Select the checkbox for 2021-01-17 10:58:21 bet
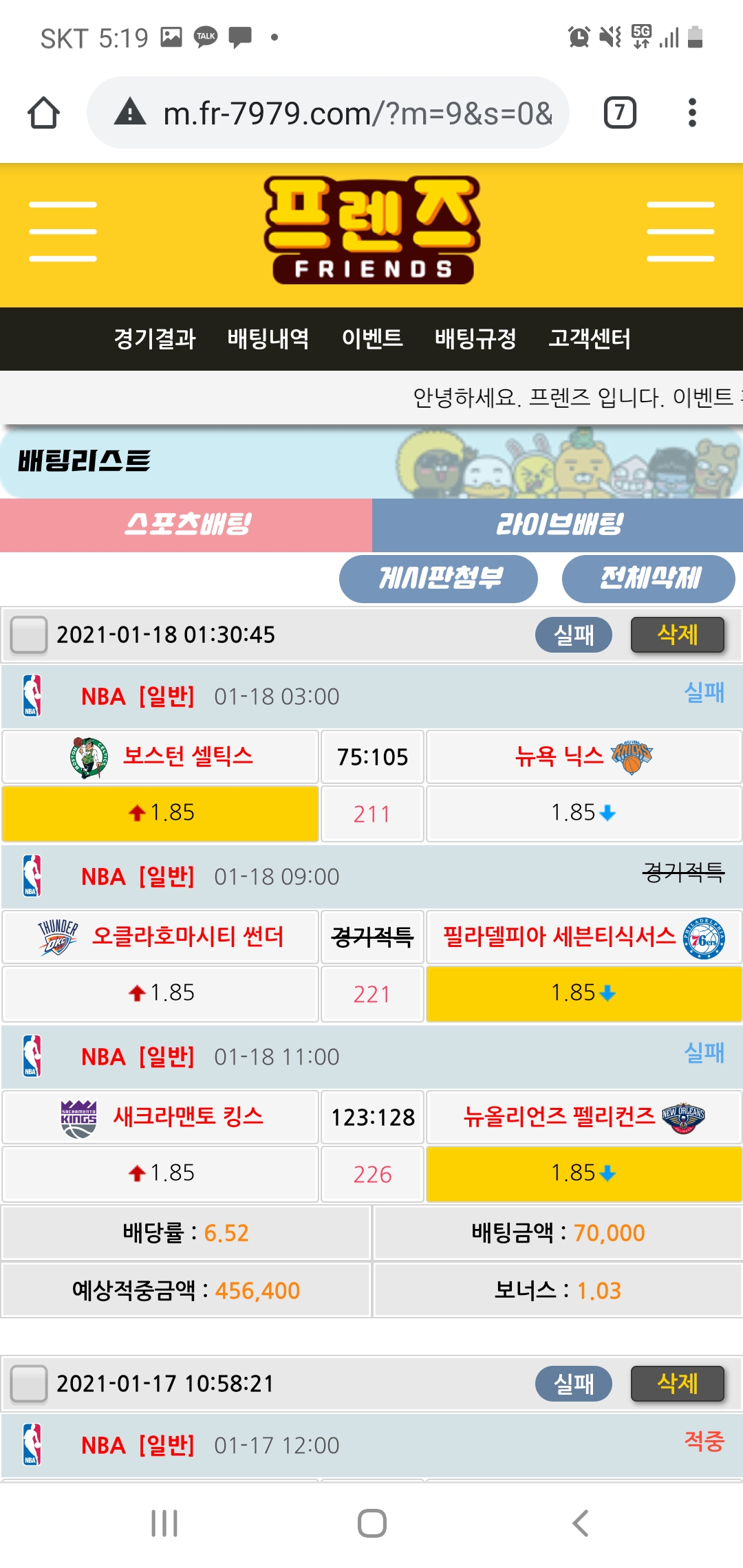The image size is (743, 1568). [29, 1383]
